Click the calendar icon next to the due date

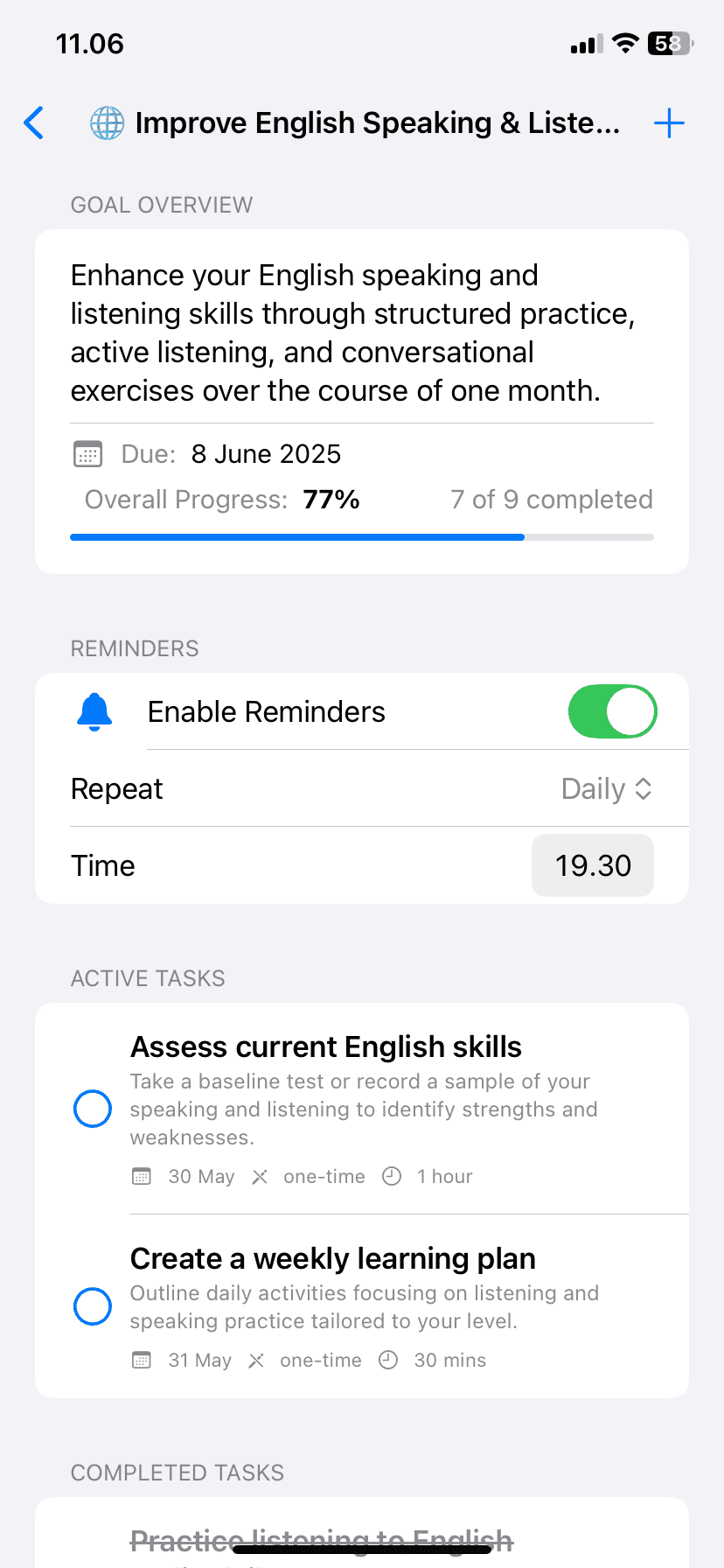[x=87, y=454]
